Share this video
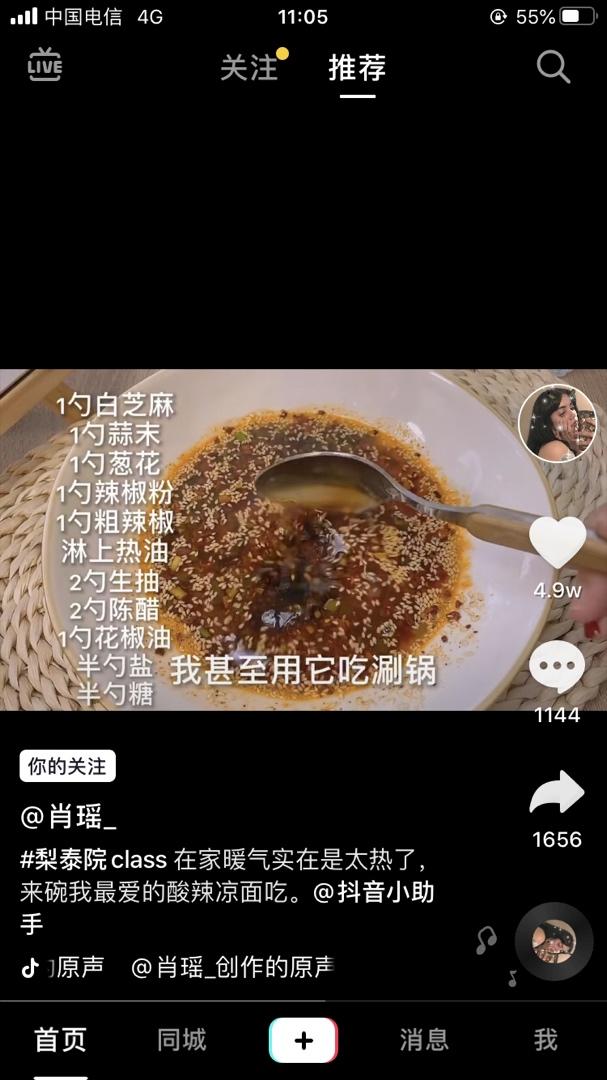607x1080 pixels. coord(557,793)
